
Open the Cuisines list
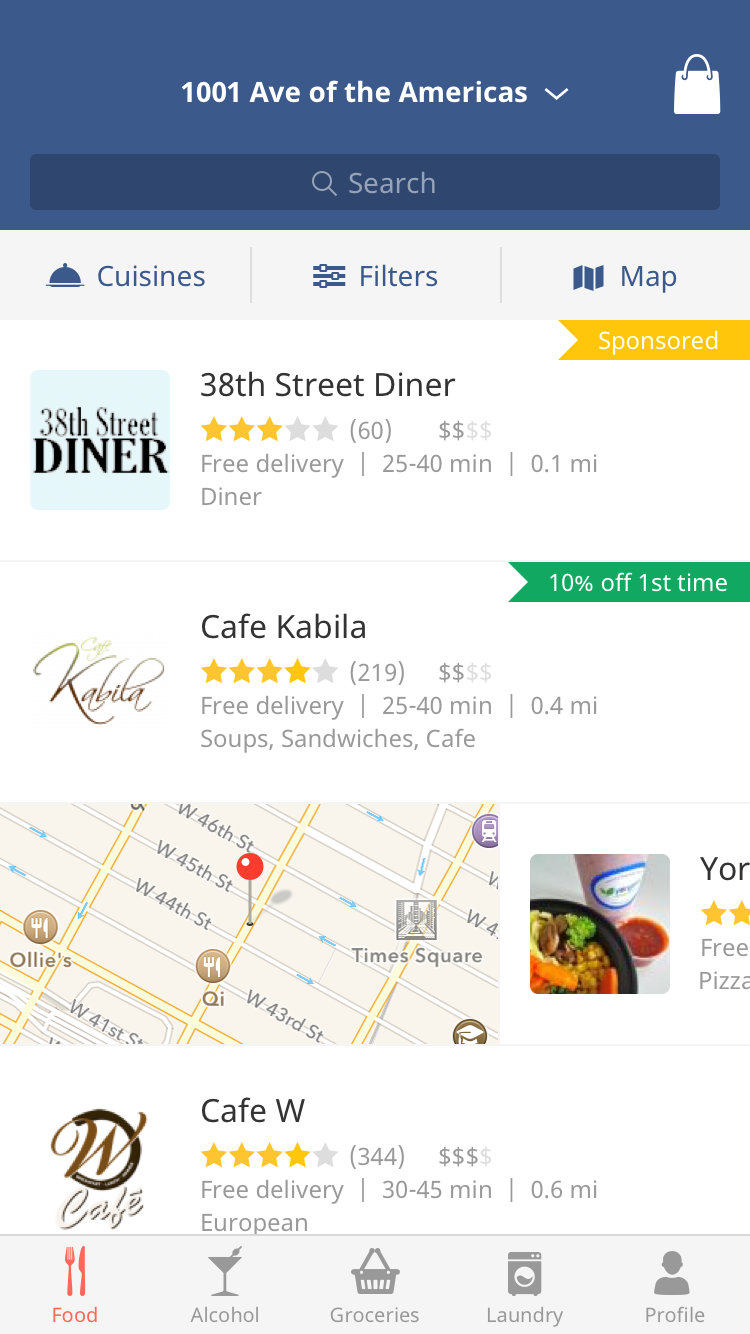[126, 276]
